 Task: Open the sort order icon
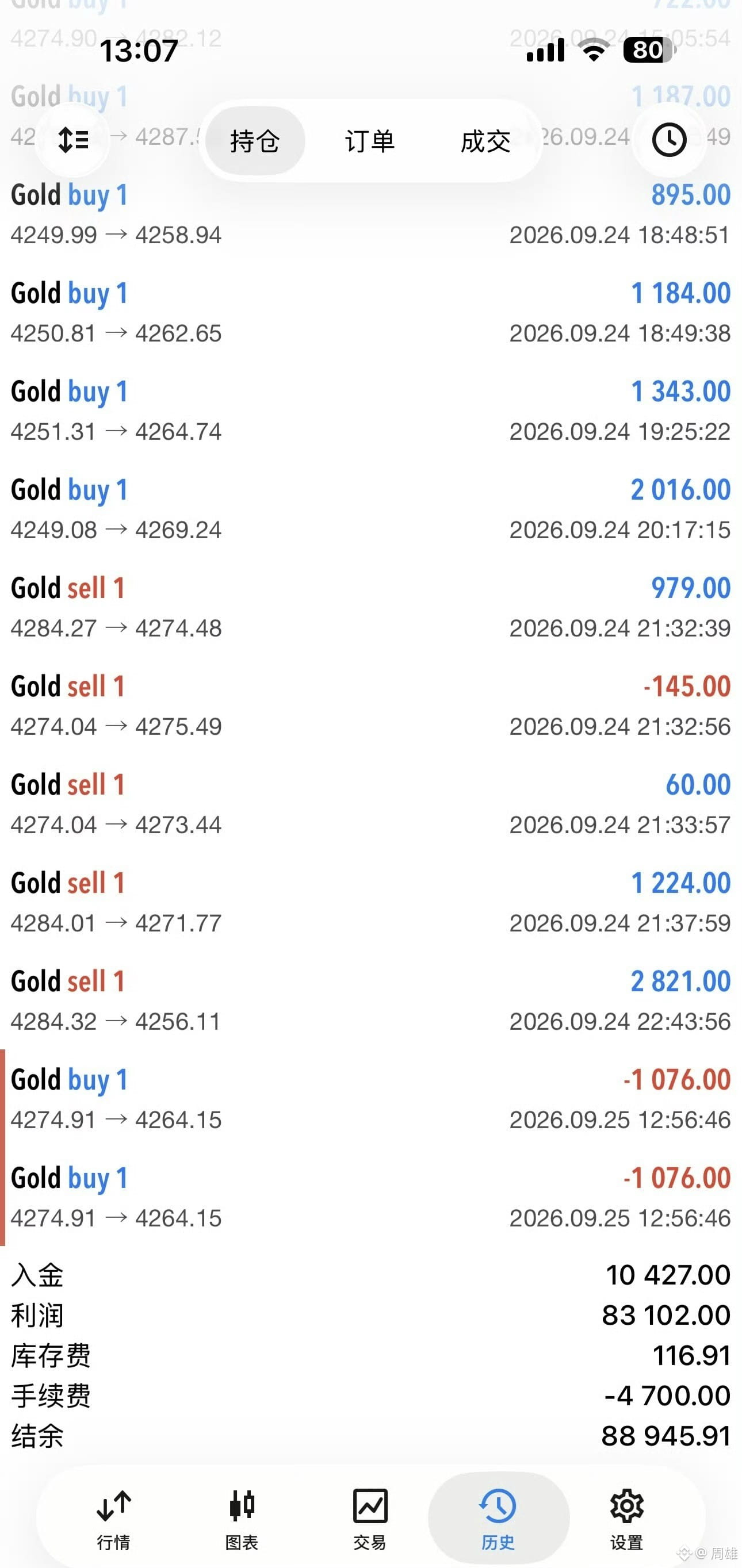pos(73,141)
